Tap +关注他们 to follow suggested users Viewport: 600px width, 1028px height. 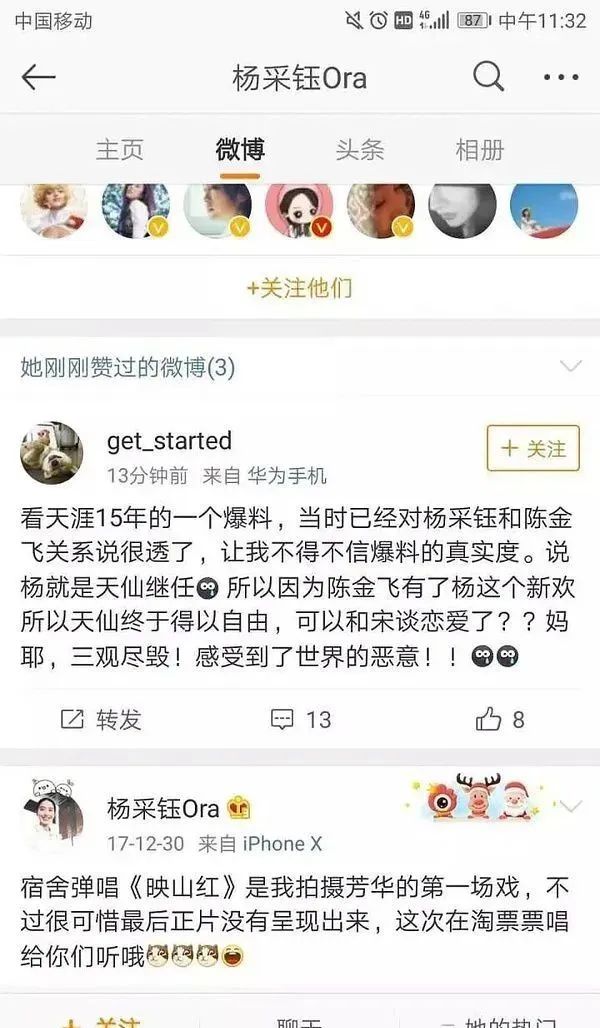click(x=299, y=288)
